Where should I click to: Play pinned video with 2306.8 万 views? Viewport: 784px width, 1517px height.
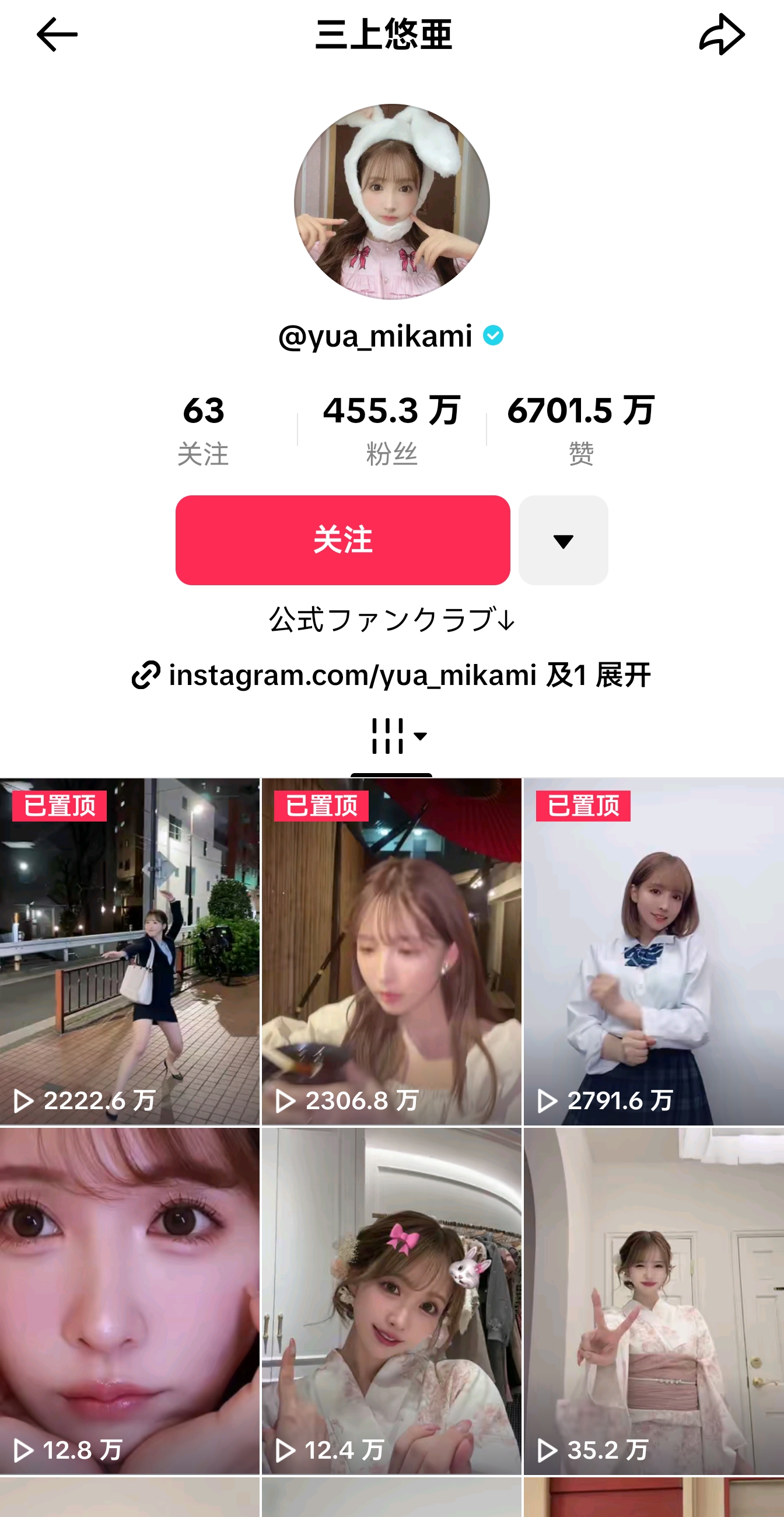point(391,951)
